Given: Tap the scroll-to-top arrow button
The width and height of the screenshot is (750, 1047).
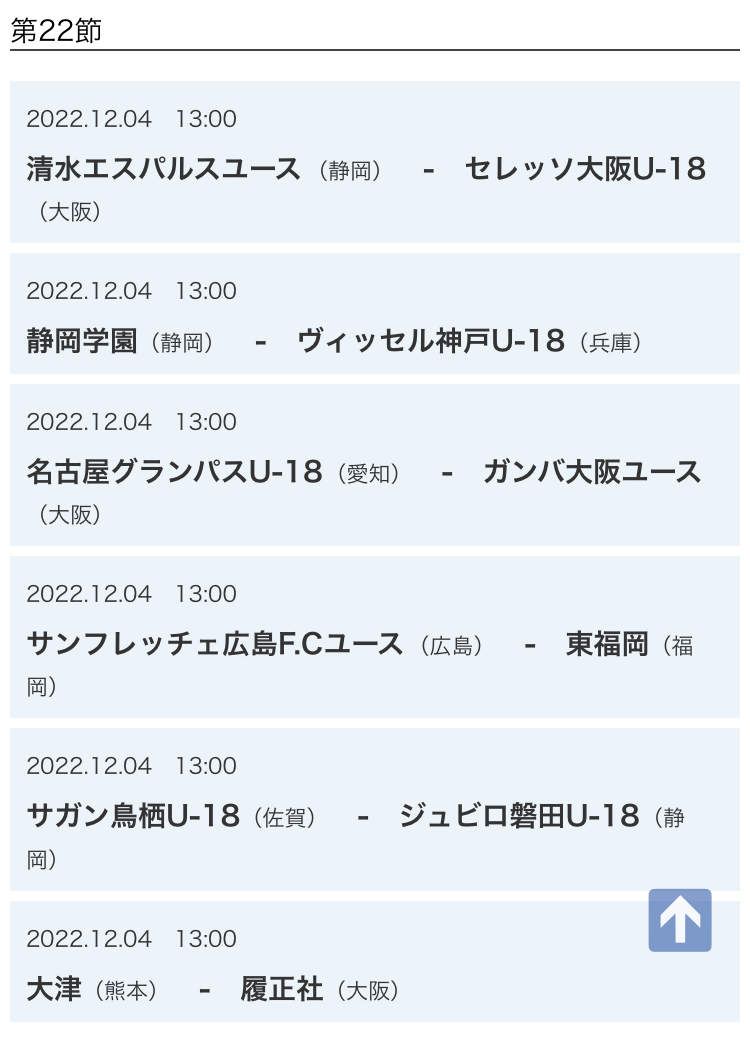Looking at the screenshot, I should (680, 920).
